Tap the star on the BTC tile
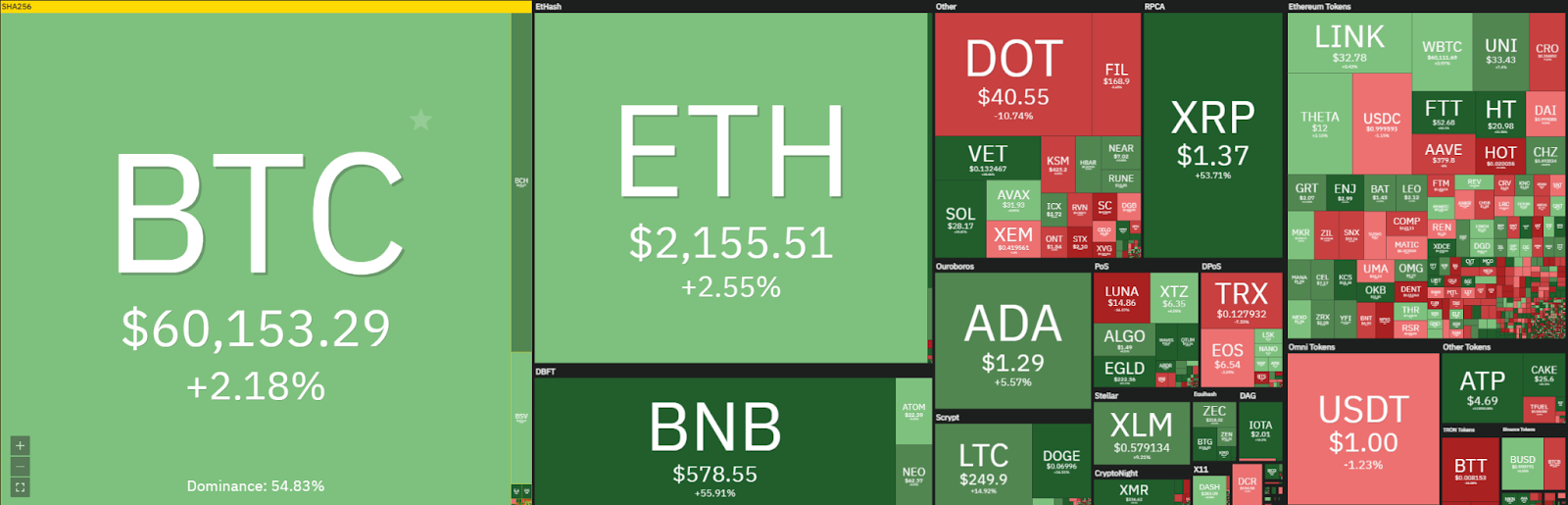The height and width of the screenshot is (505, 1568). 420,121
